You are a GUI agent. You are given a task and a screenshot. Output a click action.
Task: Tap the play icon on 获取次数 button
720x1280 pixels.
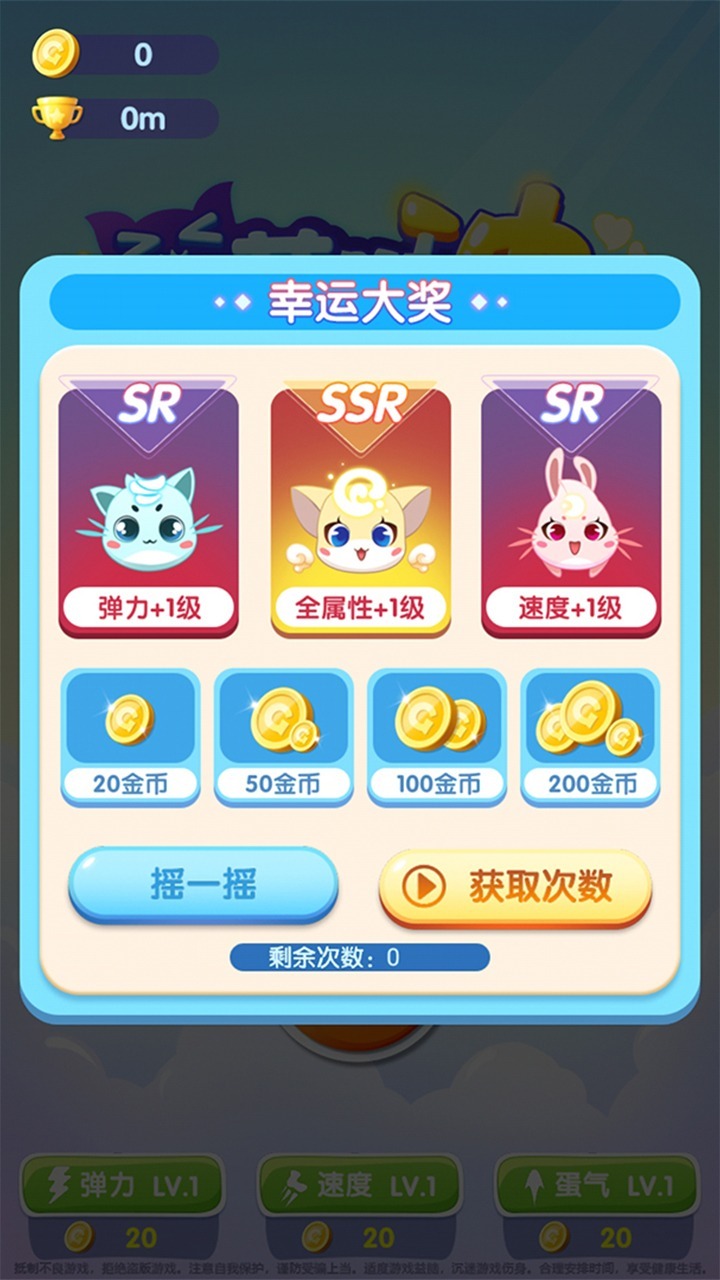point(425,886)
